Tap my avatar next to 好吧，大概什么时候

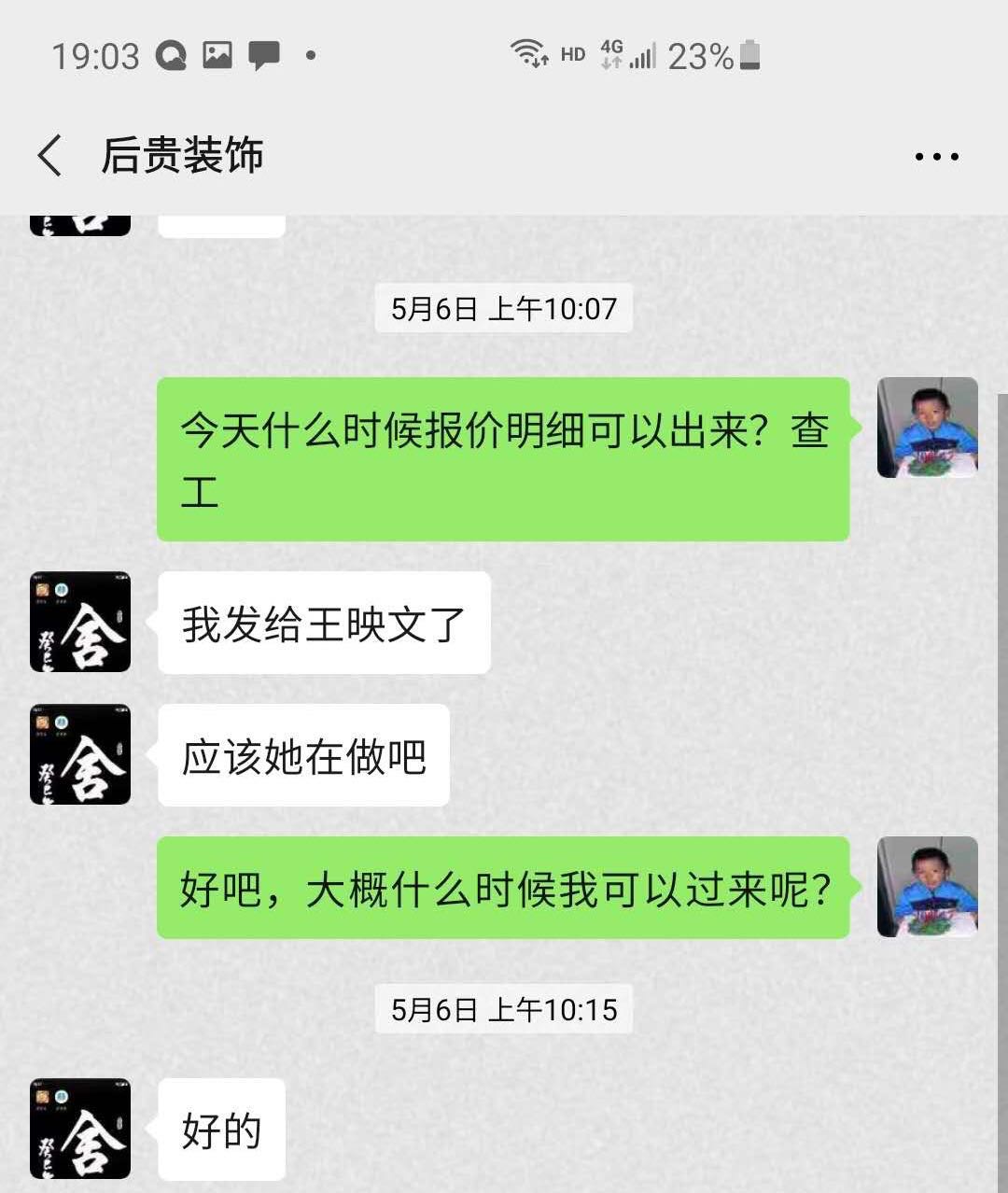tap(927, 887)
